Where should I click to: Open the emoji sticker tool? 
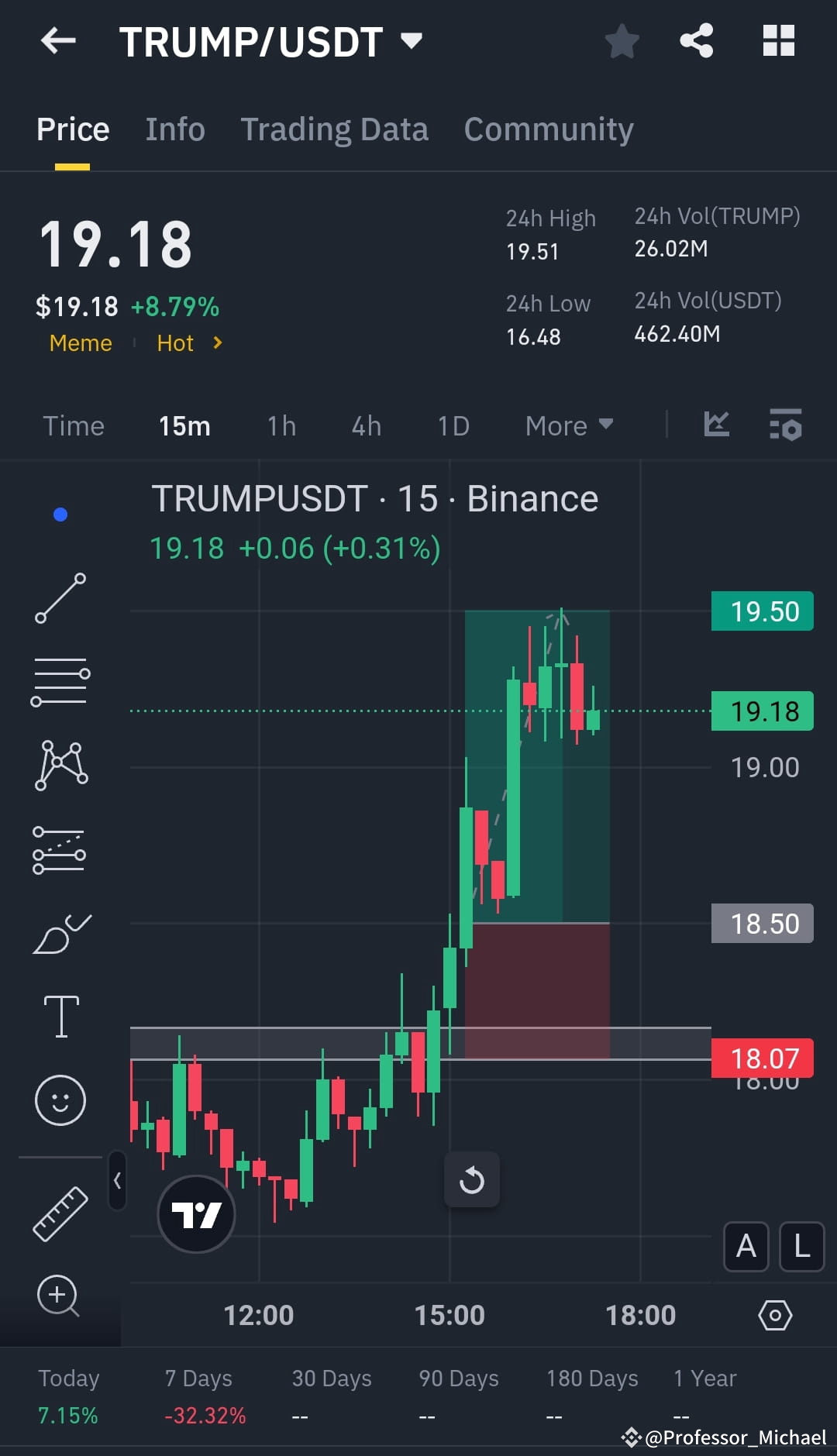point(60,1099)
